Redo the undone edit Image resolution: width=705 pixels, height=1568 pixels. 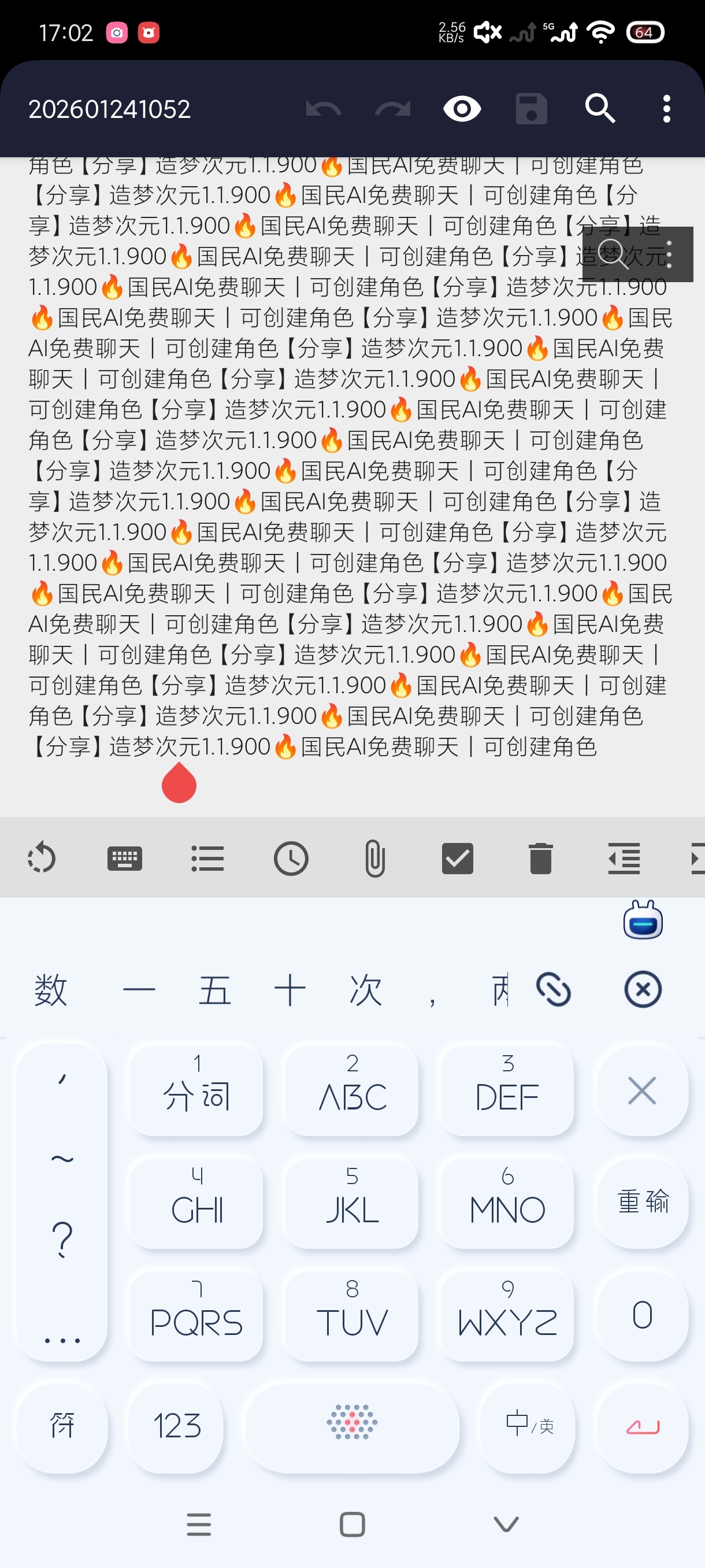pos(392,108)
